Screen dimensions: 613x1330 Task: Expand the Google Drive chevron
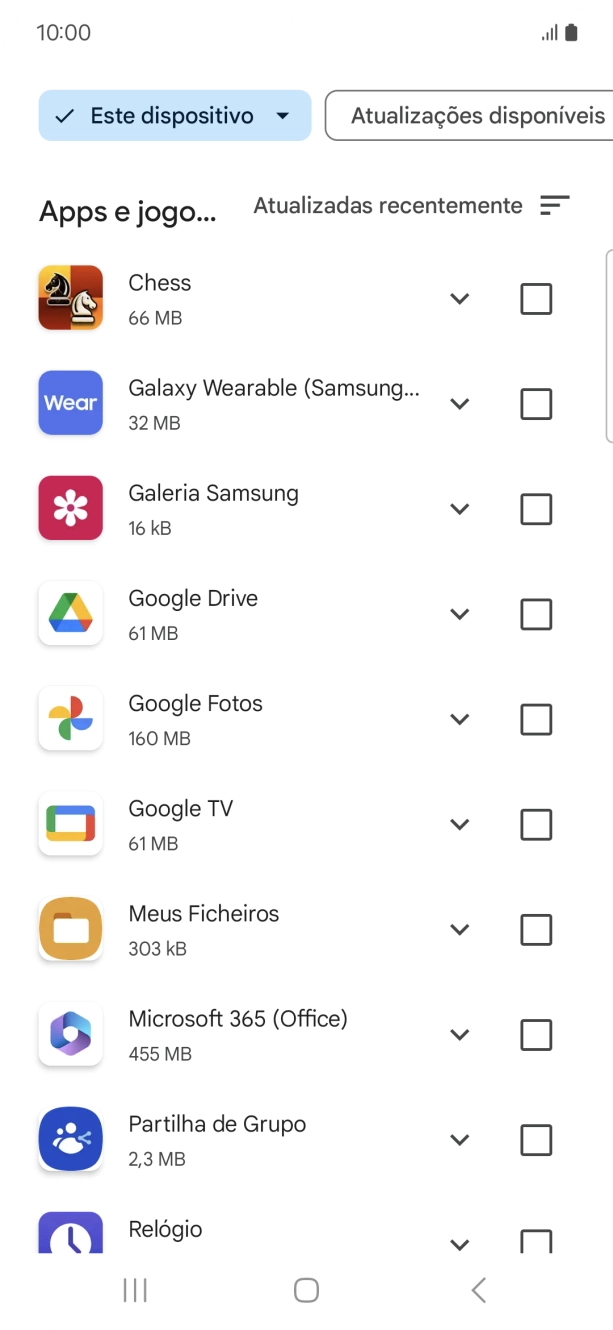pyautogui.click(x=460, y=614)
